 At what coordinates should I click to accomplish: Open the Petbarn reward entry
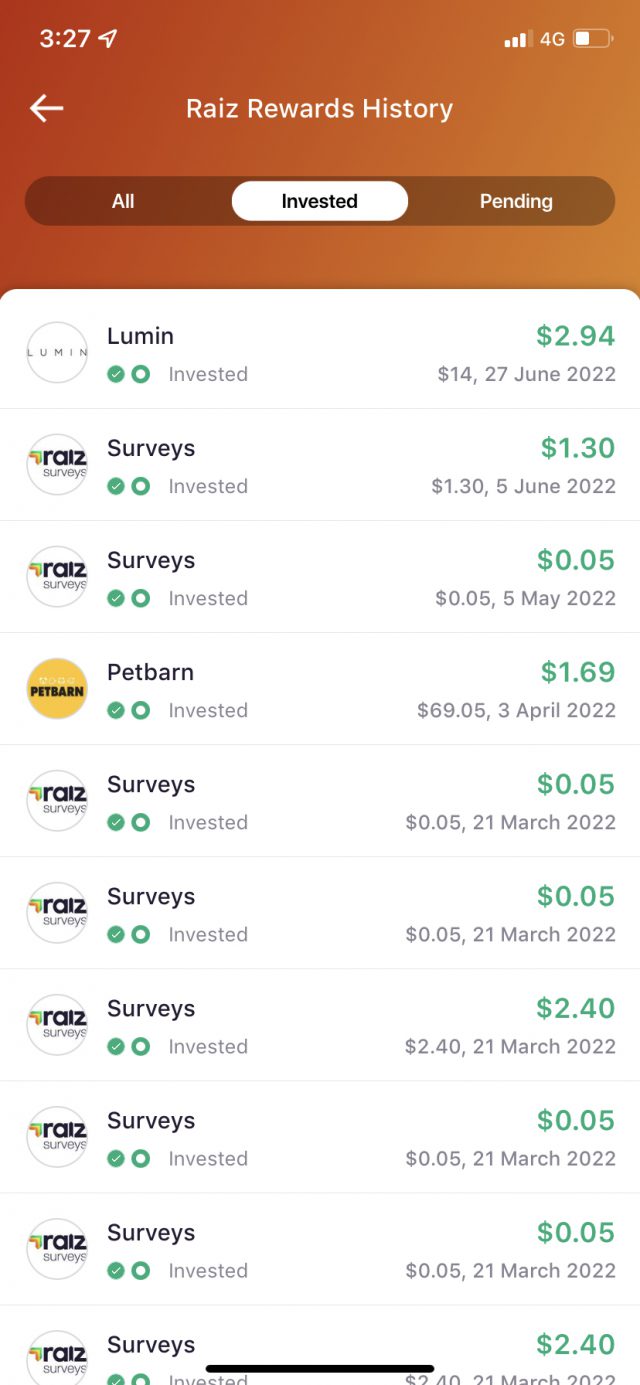pos(320,689)
